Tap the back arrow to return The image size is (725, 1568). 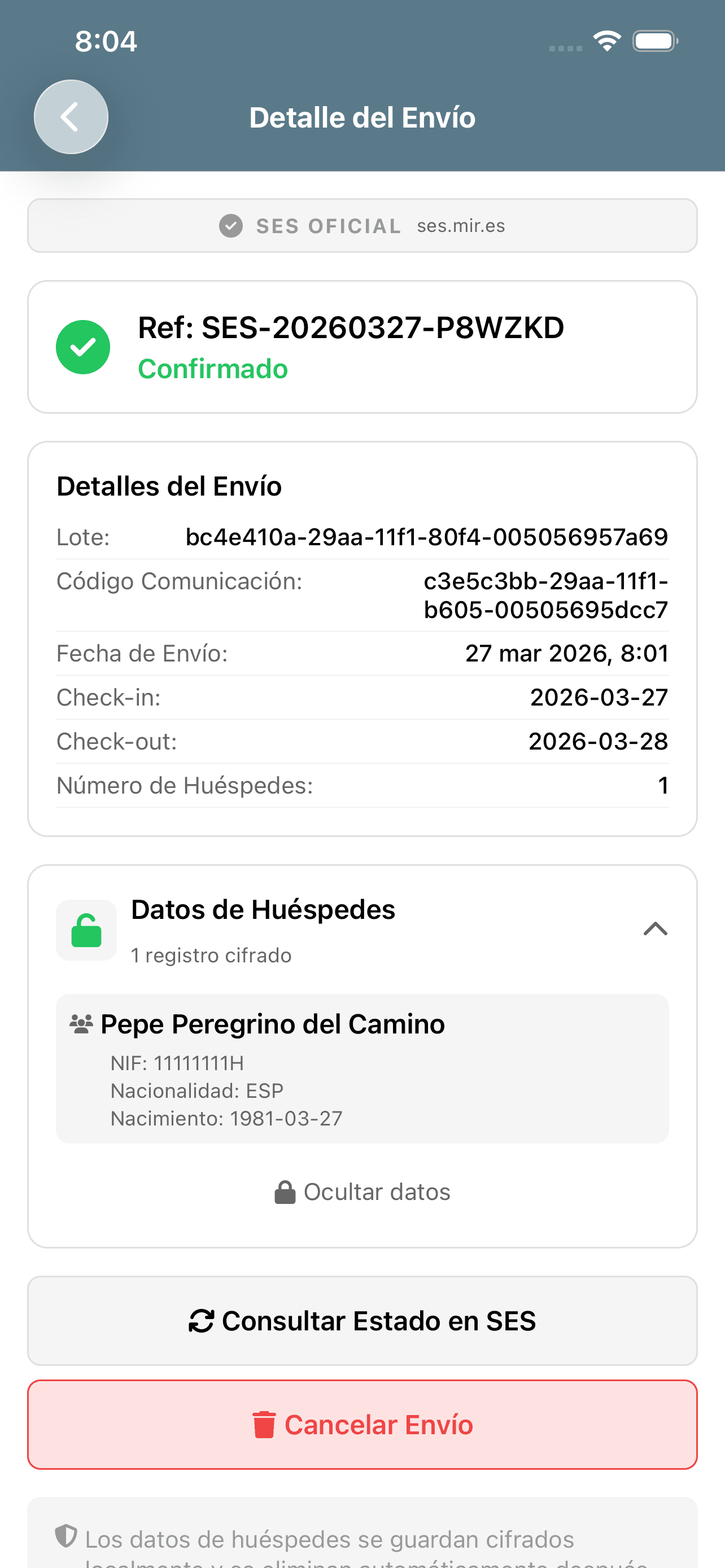(71, 116)
